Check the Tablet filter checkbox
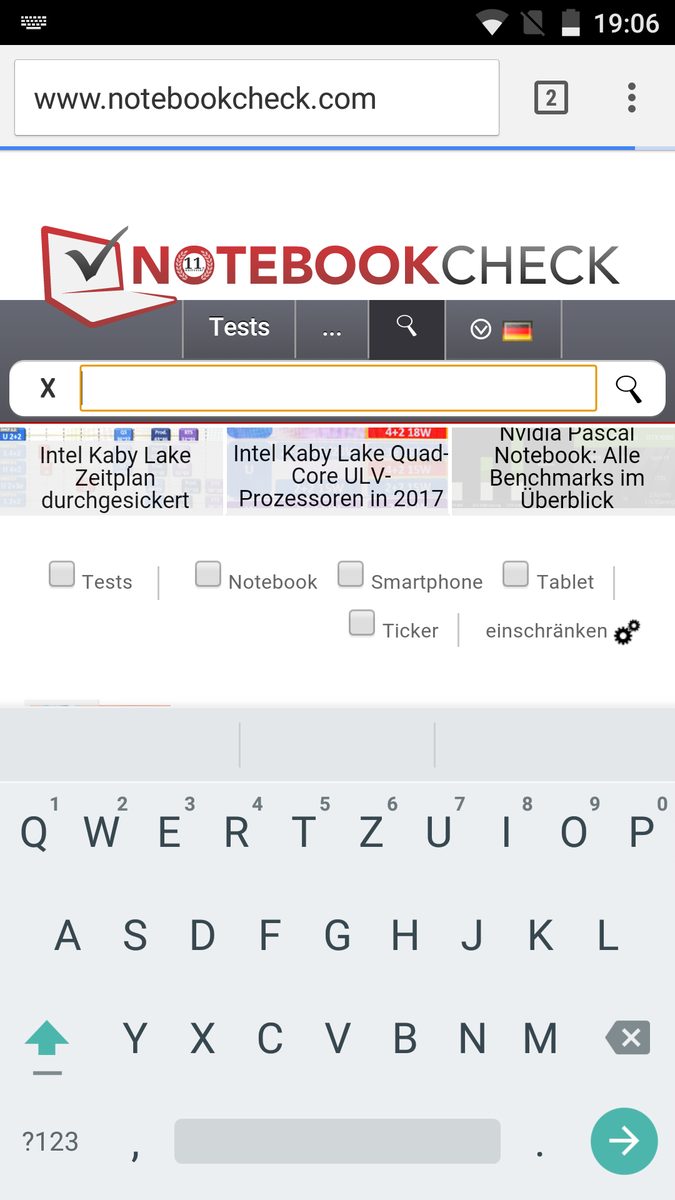Image resolution: width=675 pixels, height=1200 pixels. [x=516, y=574]
